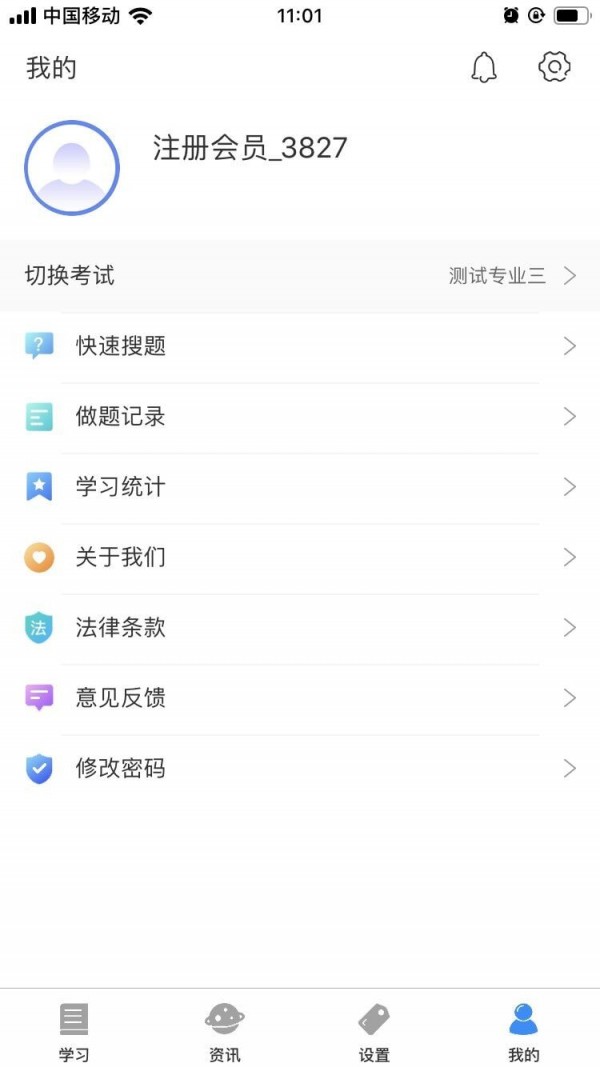Open 快速搜题 quick question search
600x1067 pixels.
(300, 347)
